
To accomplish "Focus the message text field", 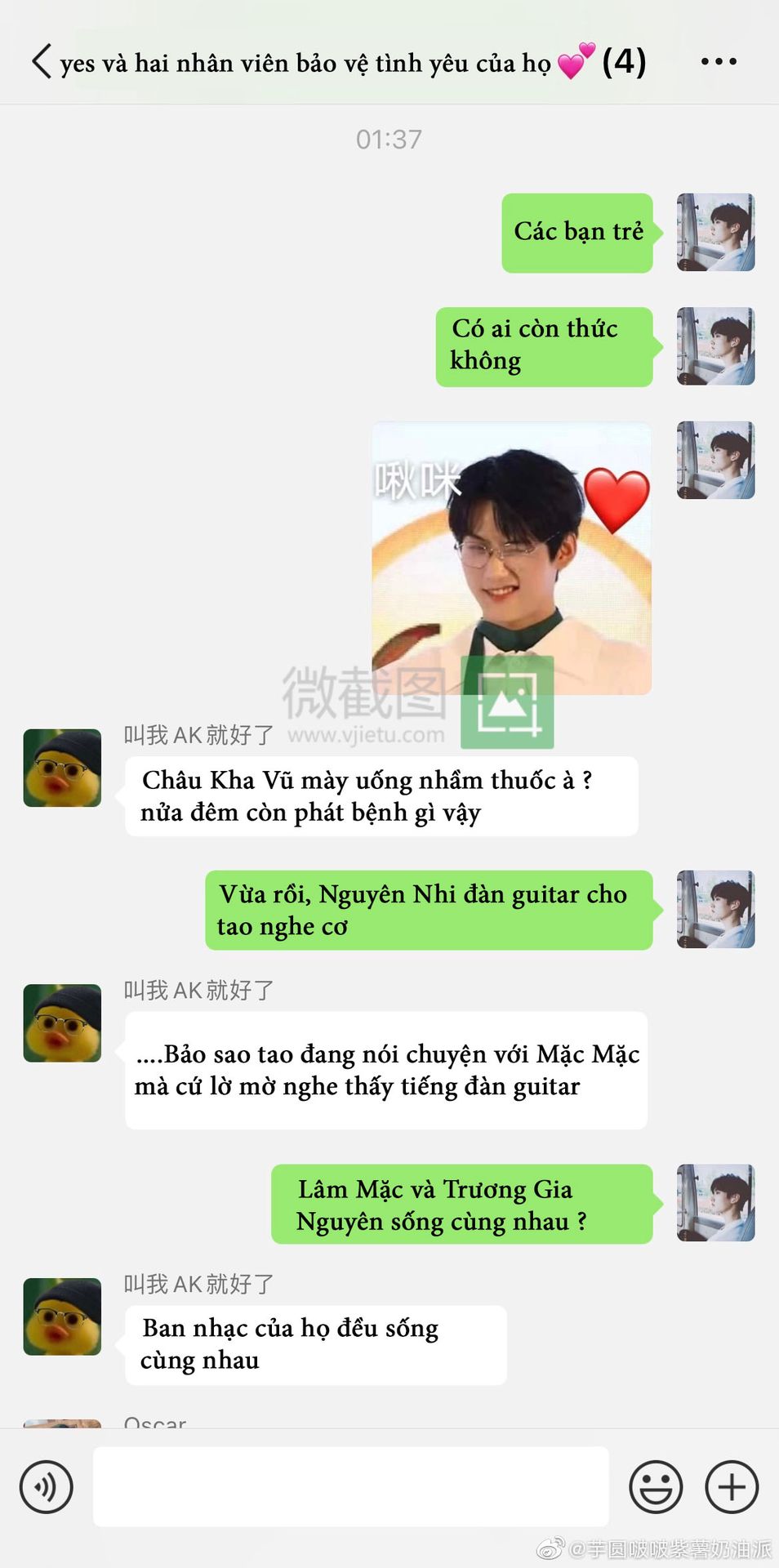I will pyautogui.click(x=351, y=1486).
